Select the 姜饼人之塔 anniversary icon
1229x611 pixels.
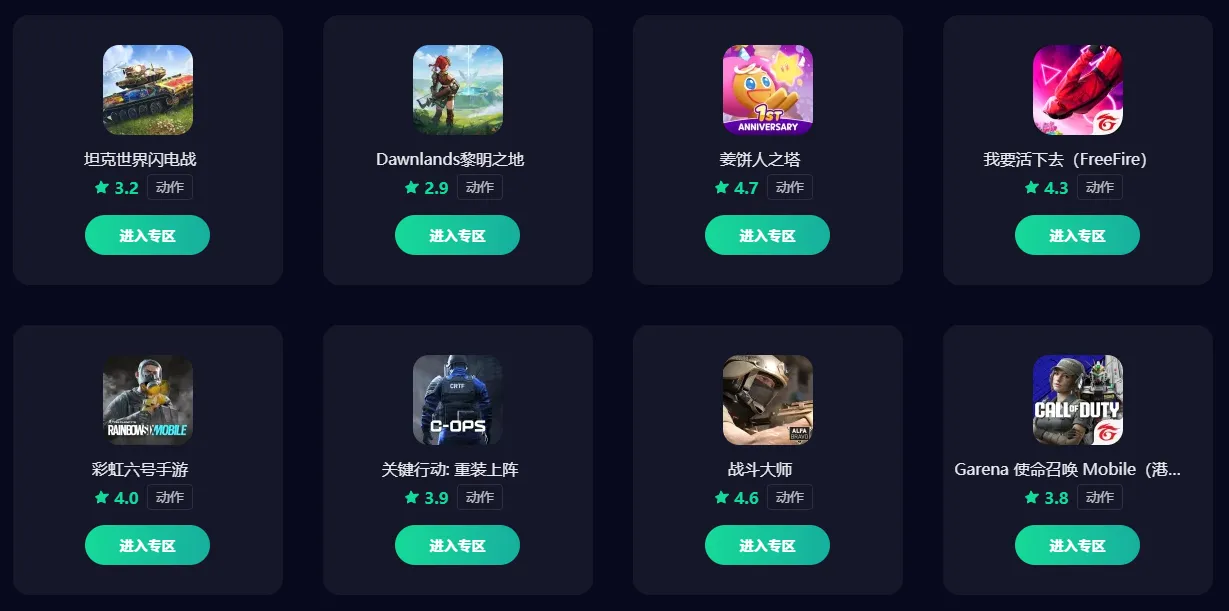coord(768,90)
